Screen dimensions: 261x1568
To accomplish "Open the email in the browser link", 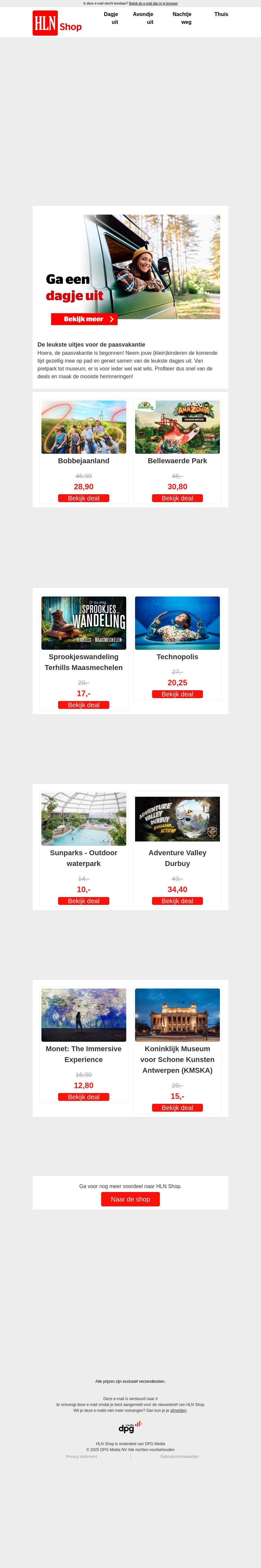I will (x=153, y=4).
